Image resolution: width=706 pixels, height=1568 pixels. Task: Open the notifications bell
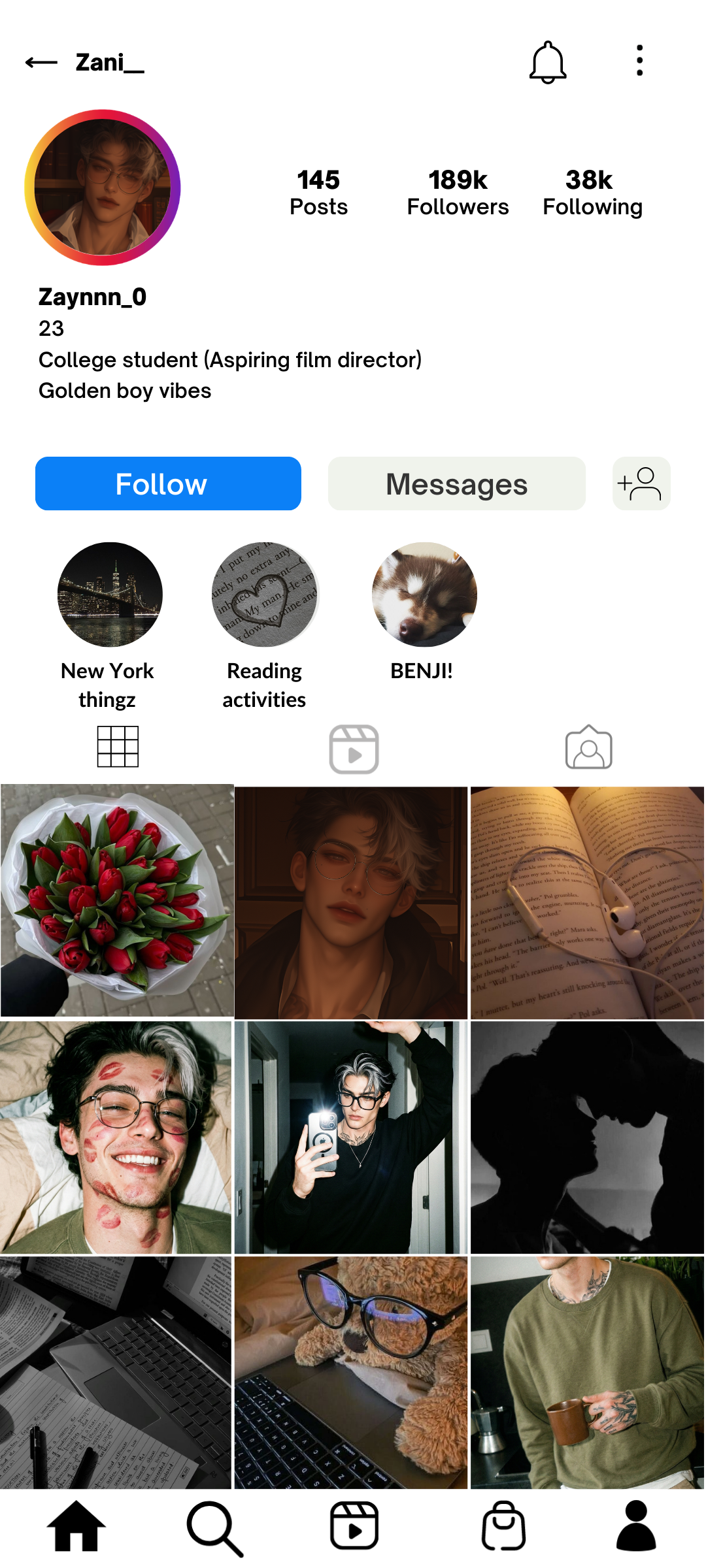click(548, 63)
